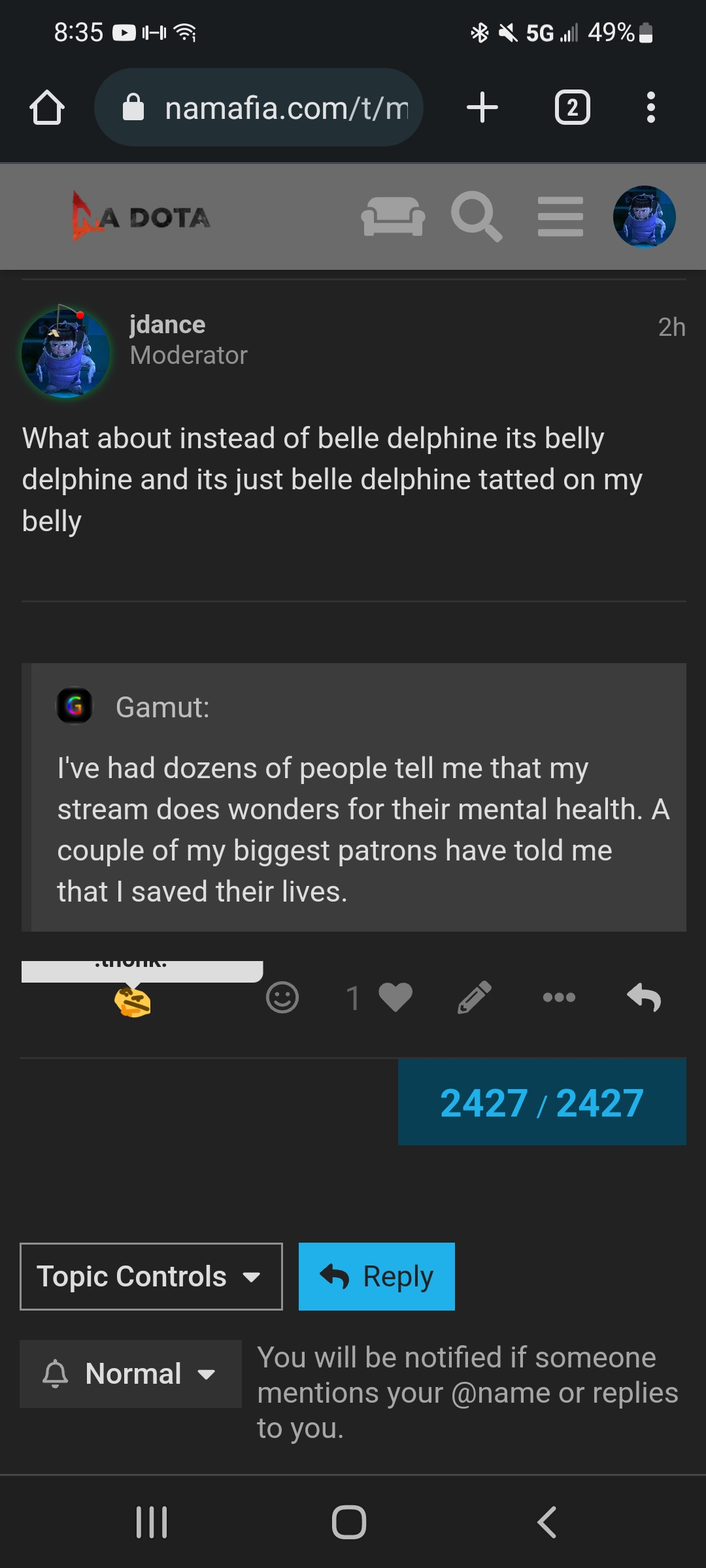The height and width of the screenshot is (1568, 706).
Task: Tap the namafia.com address bar
Action: pos(259,107)
